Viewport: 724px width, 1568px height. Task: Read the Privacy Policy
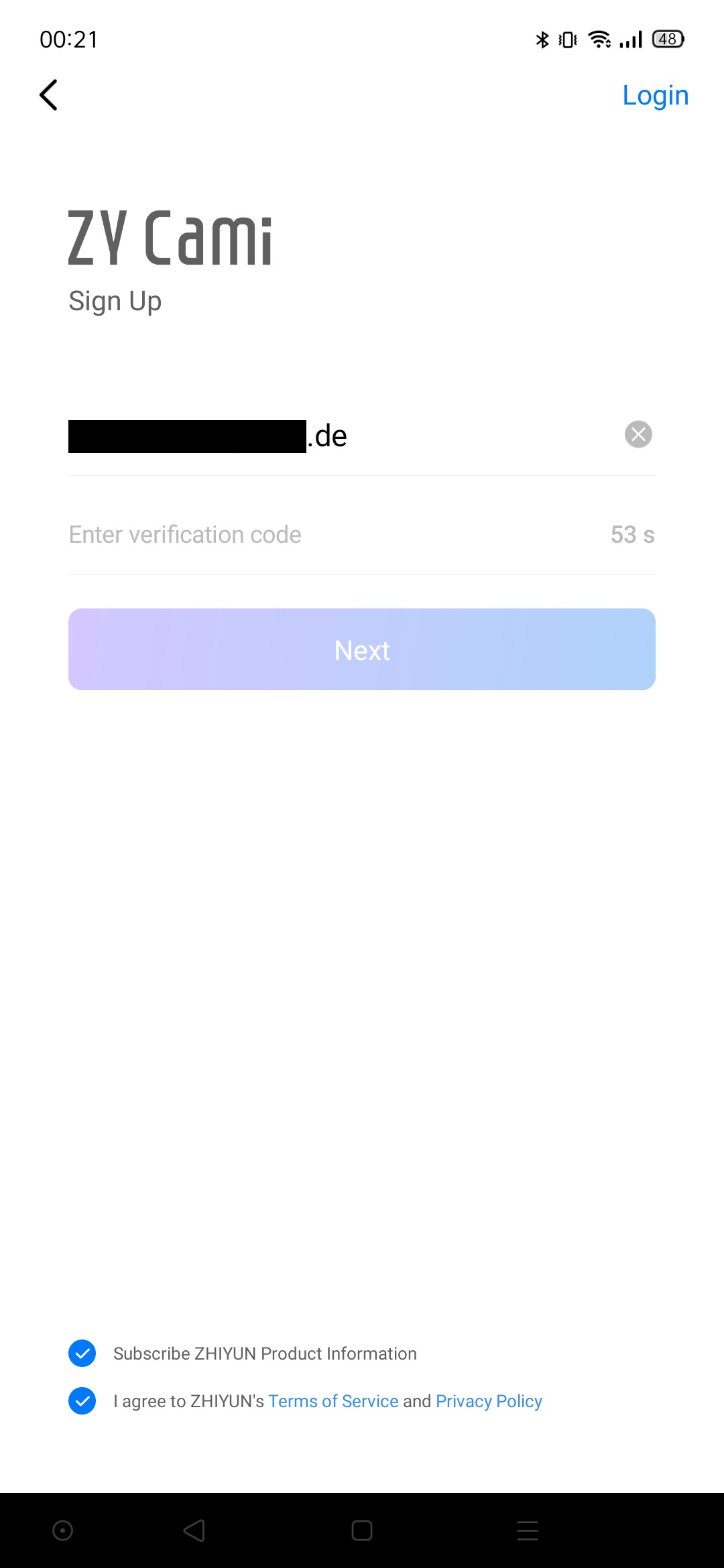[x=489, y=1401]
